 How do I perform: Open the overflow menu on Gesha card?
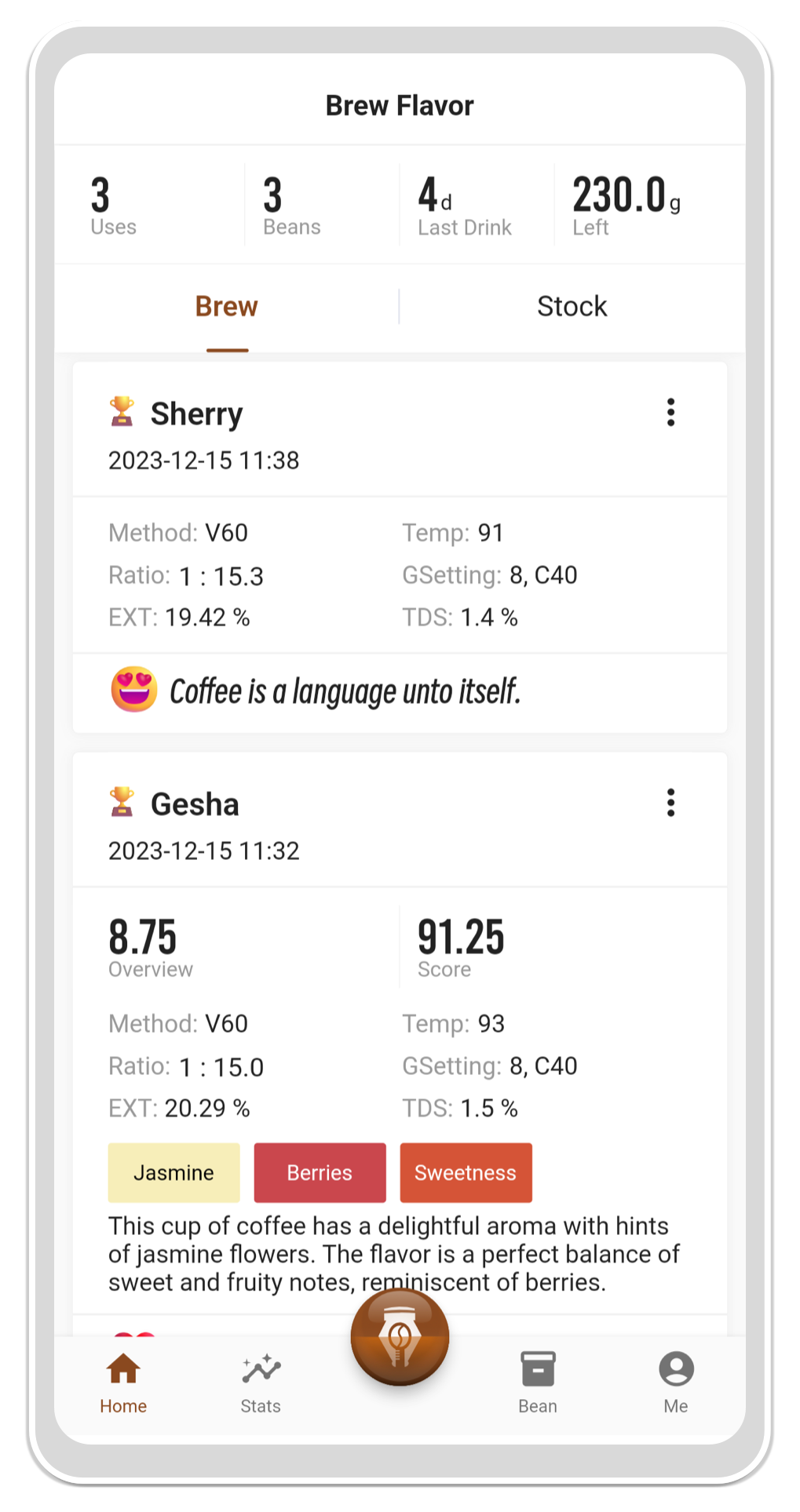click(670, 803)
